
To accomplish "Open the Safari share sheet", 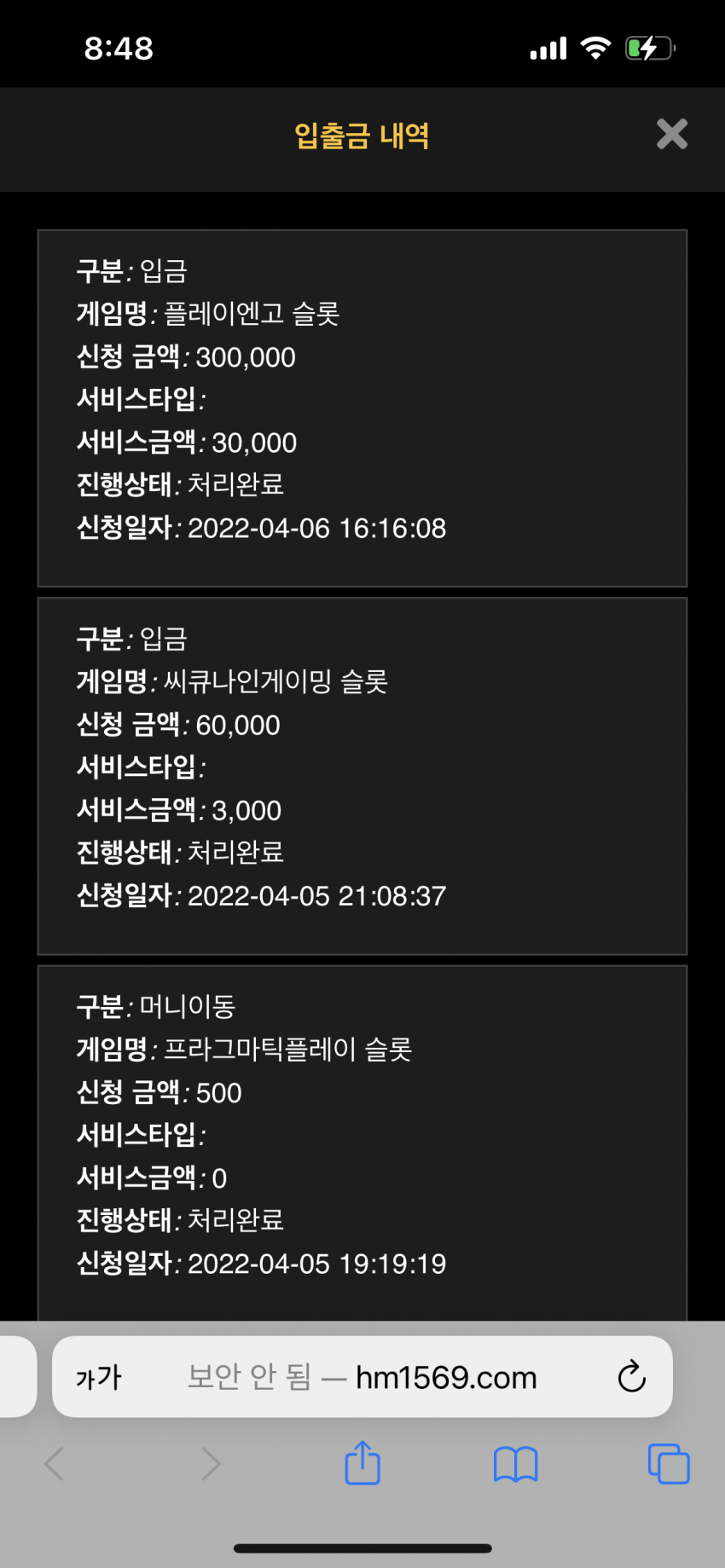I will click(x=362, y=1462).
